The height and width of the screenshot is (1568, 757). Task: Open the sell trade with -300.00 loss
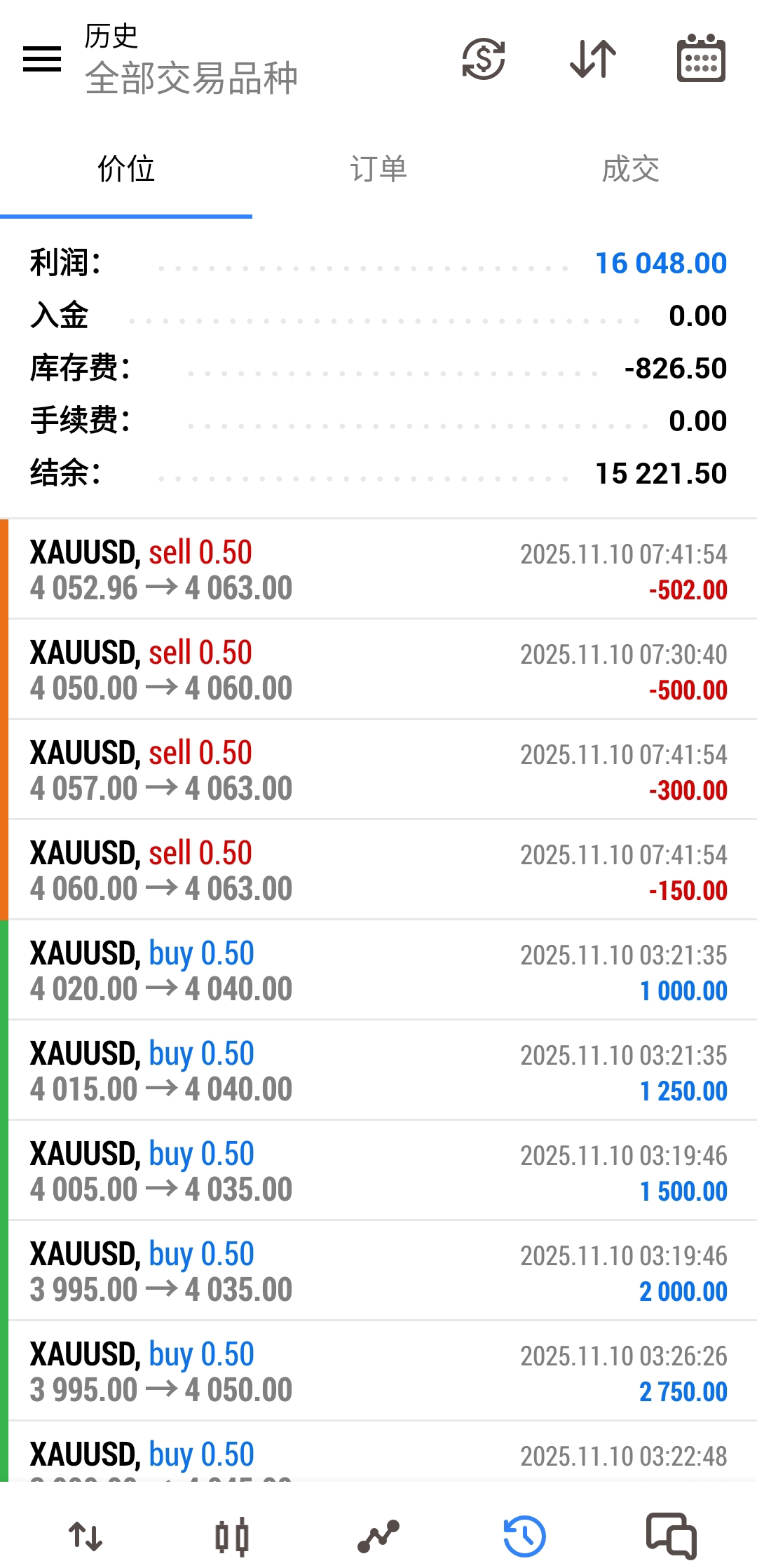click(378, 770)
